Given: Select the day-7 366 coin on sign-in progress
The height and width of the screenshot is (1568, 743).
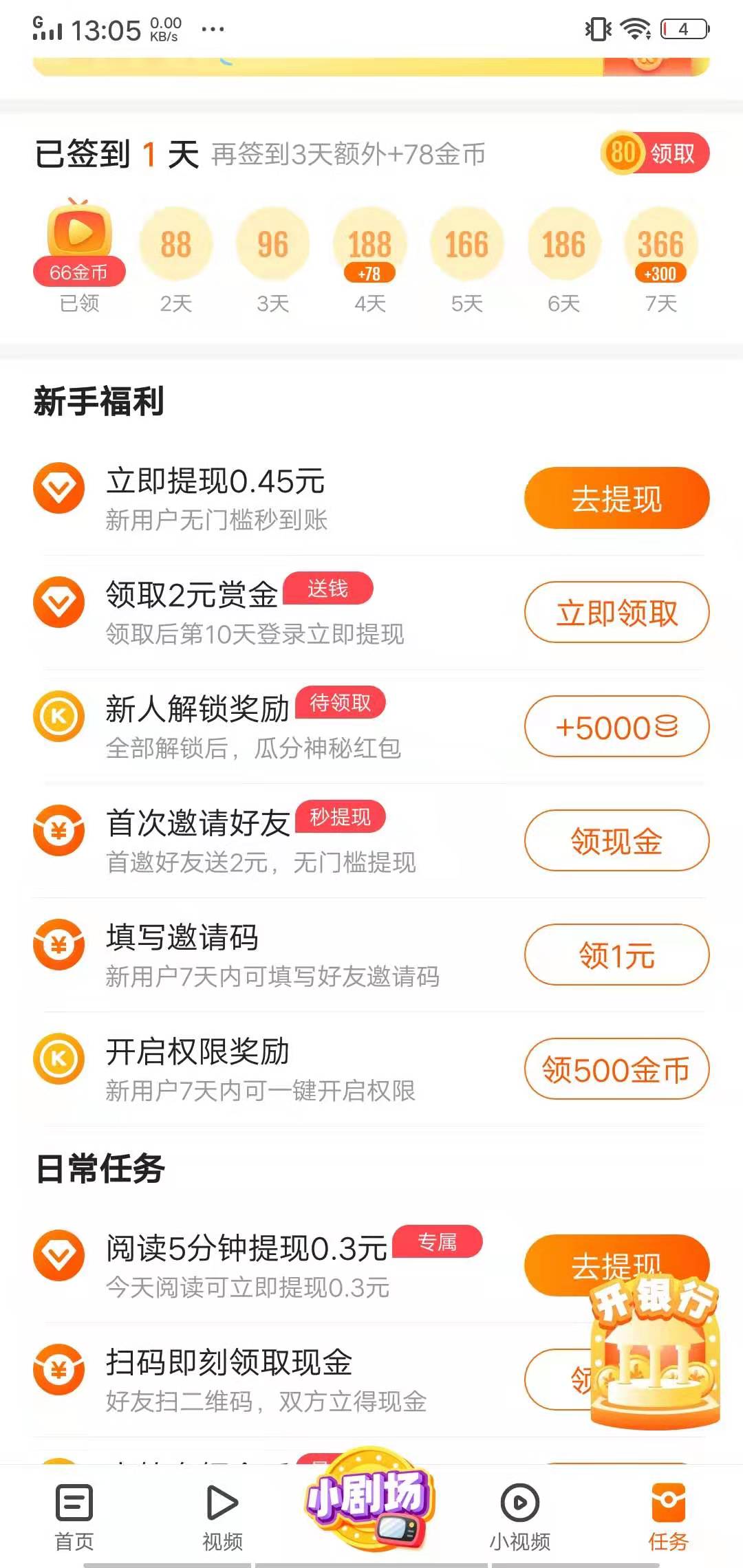Looking at the screenshot, I should 658,244.
